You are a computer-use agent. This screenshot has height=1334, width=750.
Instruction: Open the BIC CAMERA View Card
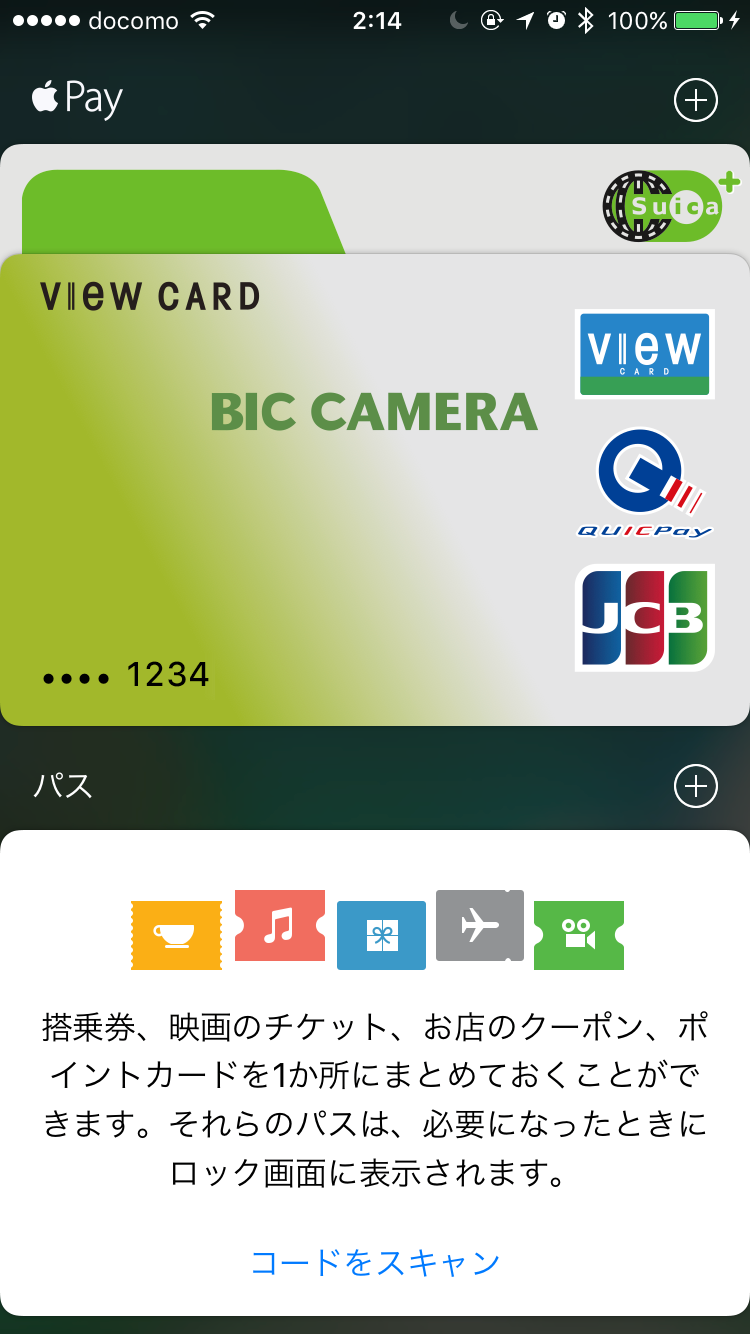(x=375, y=490)
